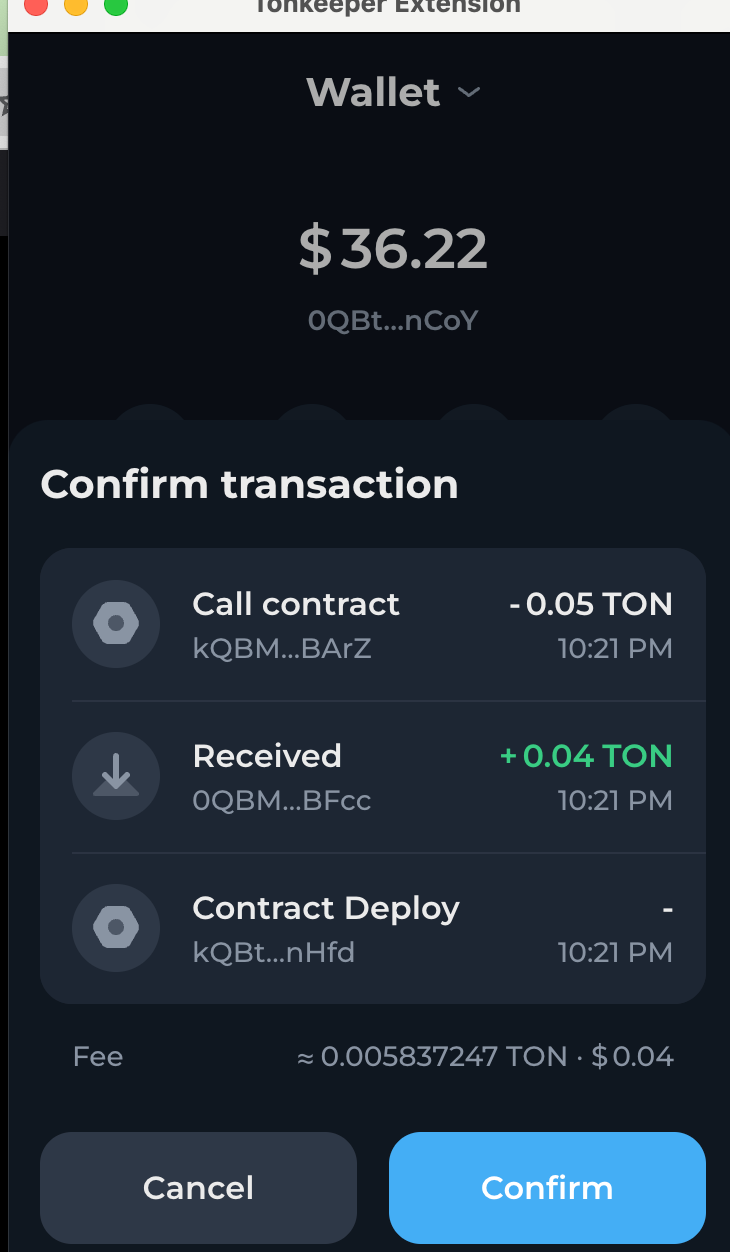This screenshot has width=730, height=1252.
Task: Maximize the window with the green button
Action: pos(116,5)
